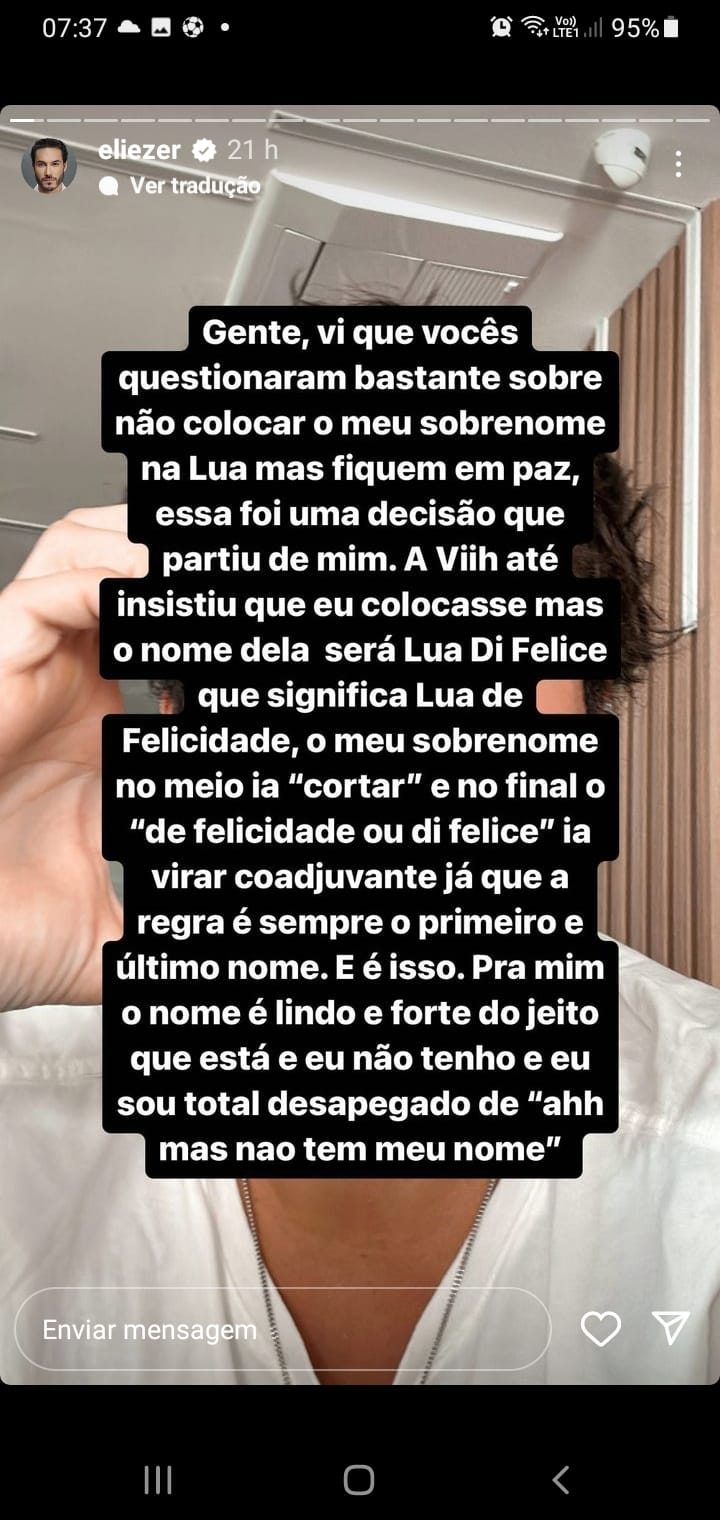This screenshot has height=1520, width=720.
Task: Like this story with the heart
Action: click(601, 1329)
